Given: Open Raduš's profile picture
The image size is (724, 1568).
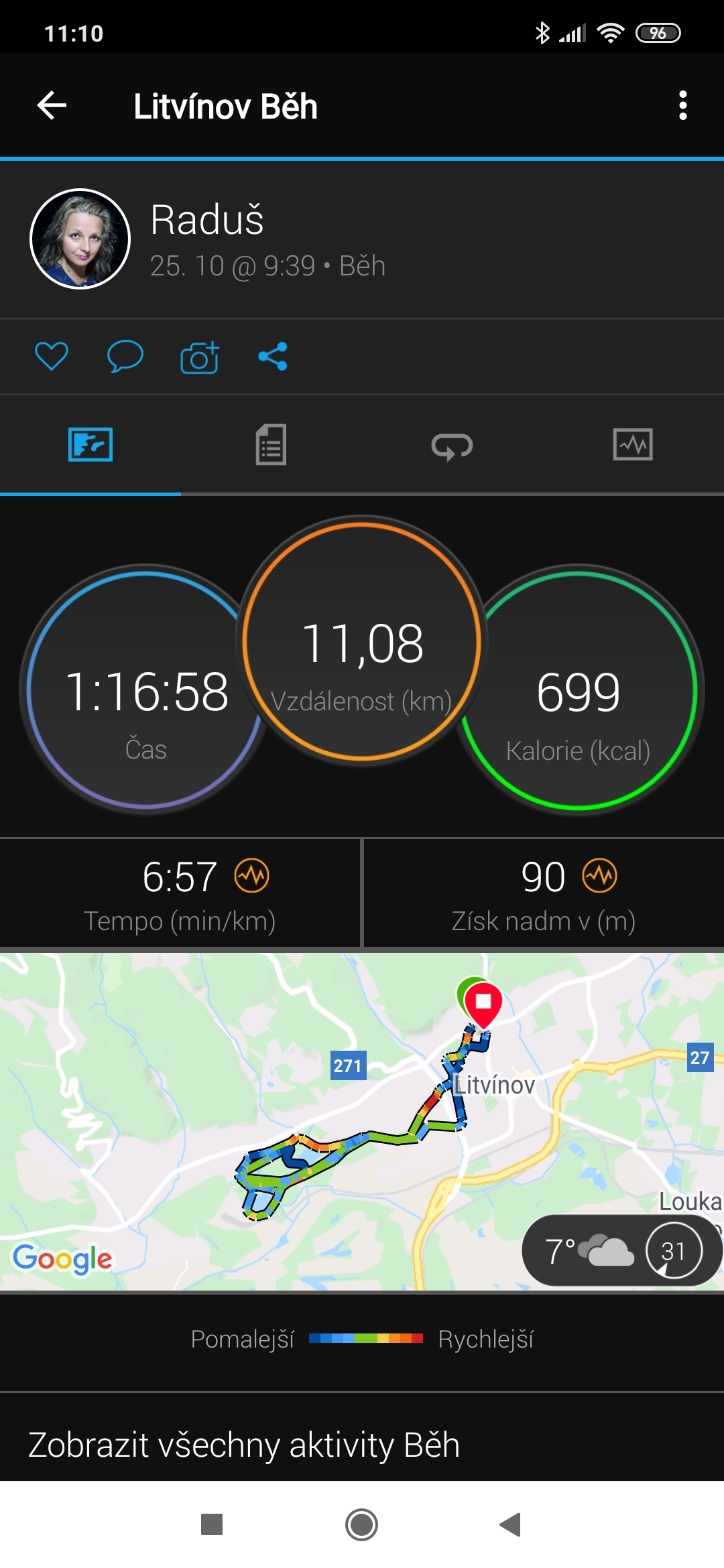Looking at the screenshot, I should click(x=80, y=239).
